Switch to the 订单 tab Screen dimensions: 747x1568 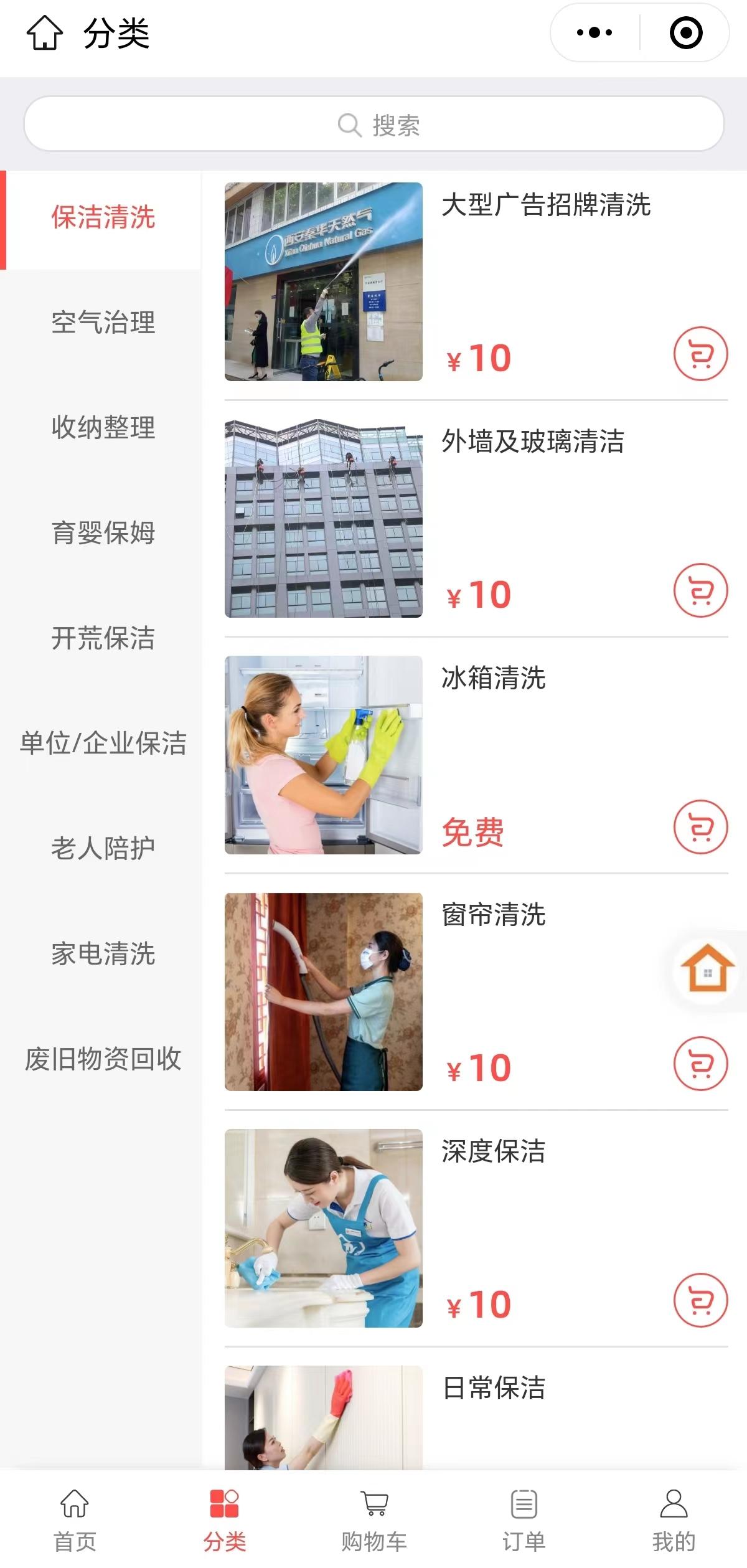[x=524, y=1519]
